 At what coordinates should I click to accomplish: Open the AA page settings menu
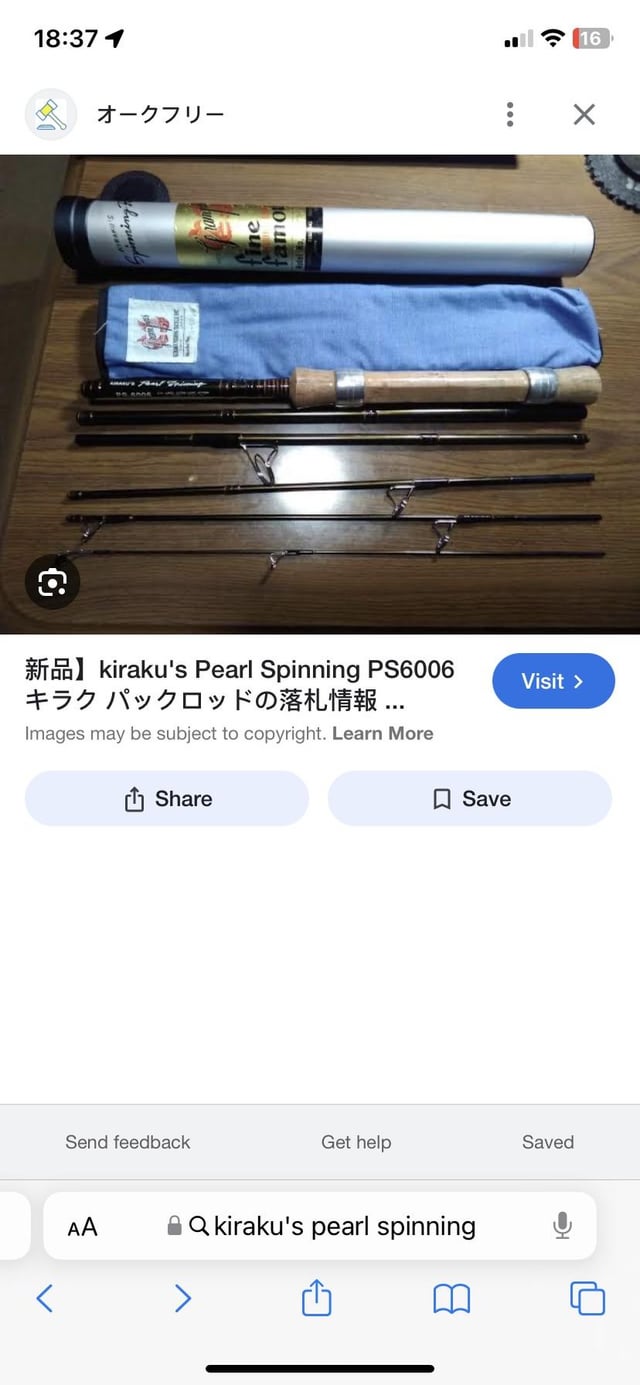(x=83, y=1227)
